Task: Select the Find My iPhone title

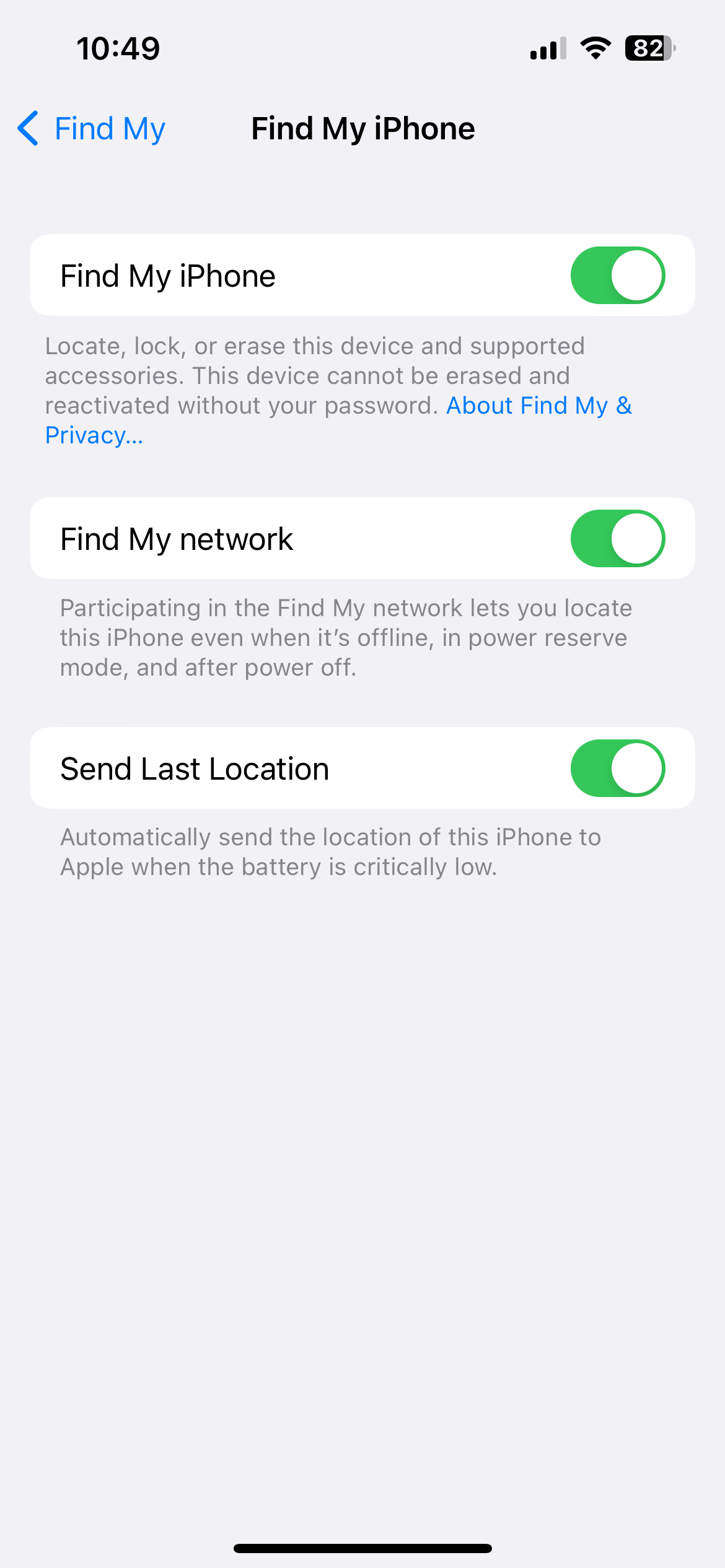Action: [362, 128]
